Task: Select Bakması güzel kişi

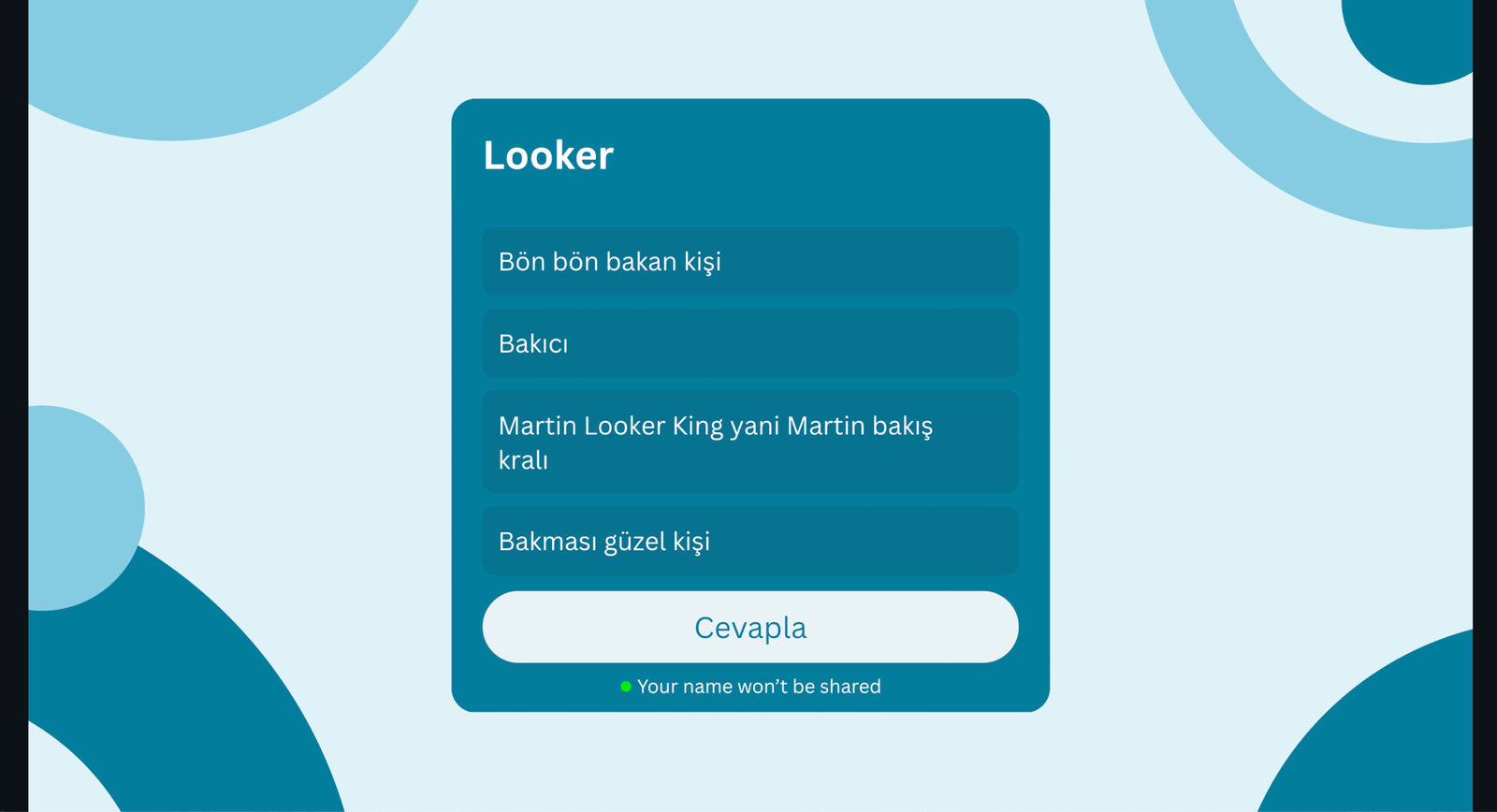Action: pos(749,541)
